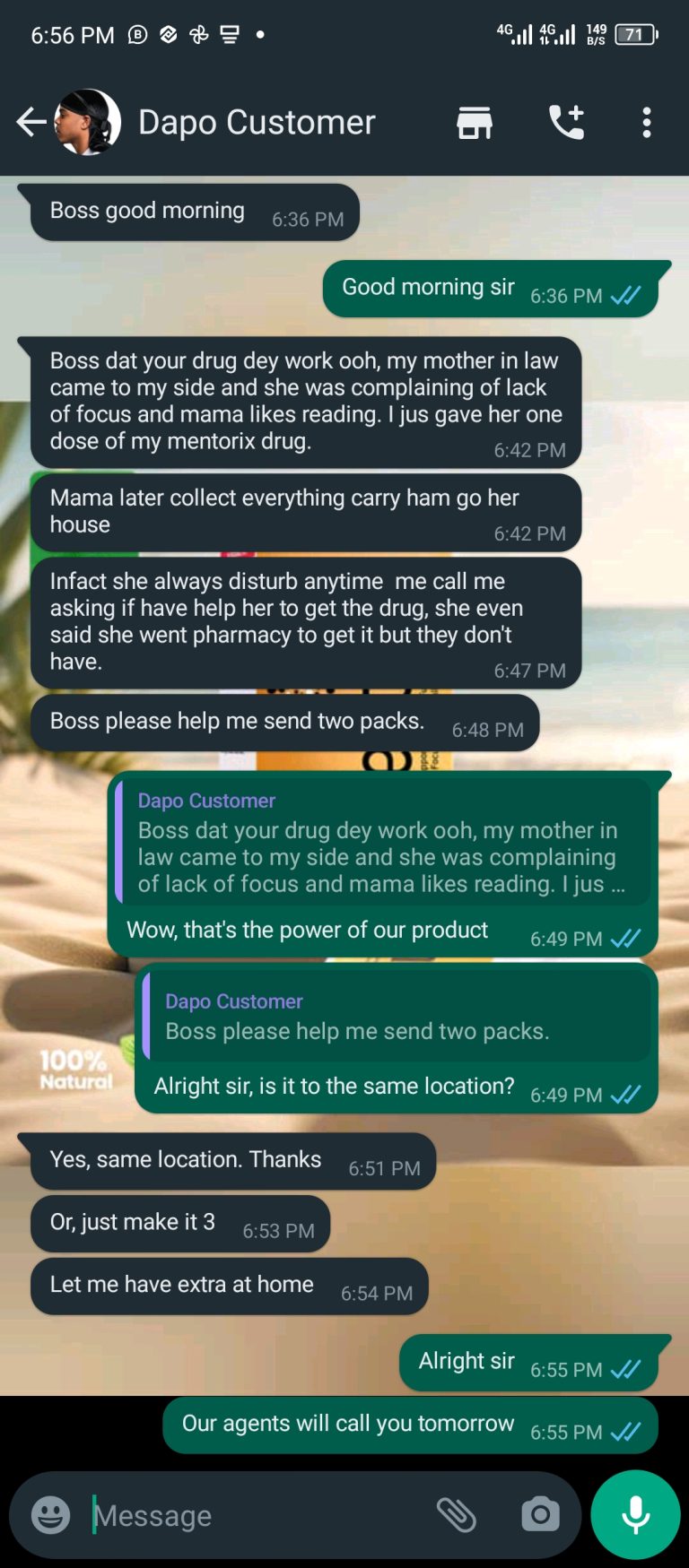Tap the voice message microphone button
The image size is (689, 1568).
click(x=635, y=1515)
